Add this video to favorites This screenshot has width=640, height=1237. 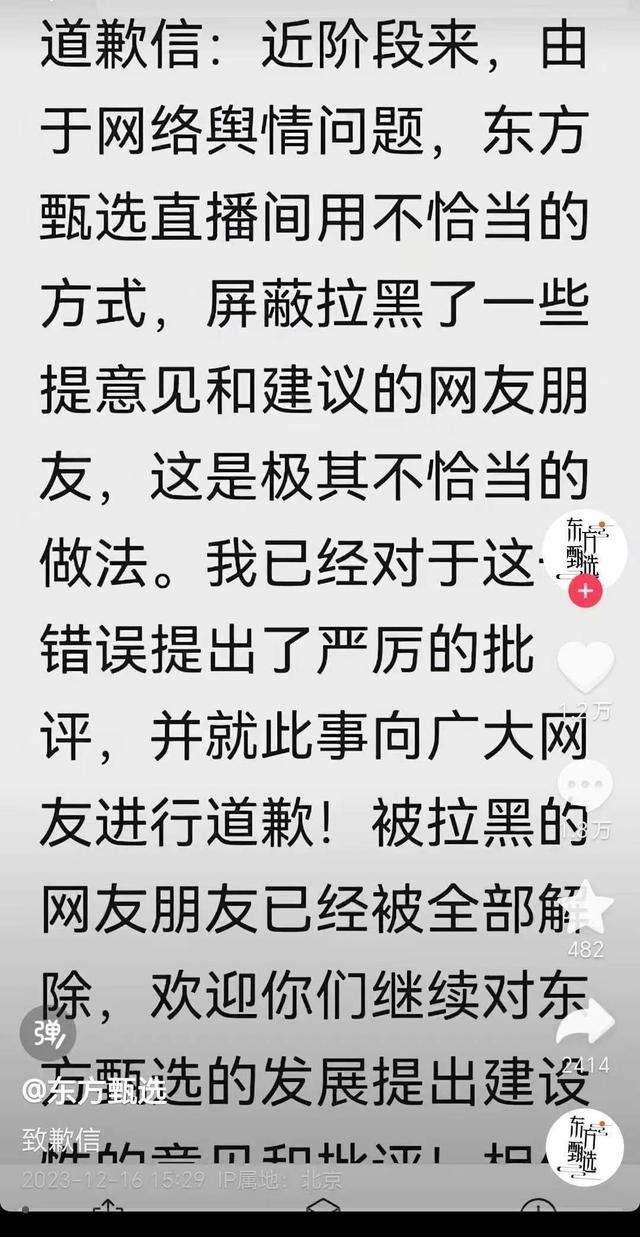coord(586,908)
